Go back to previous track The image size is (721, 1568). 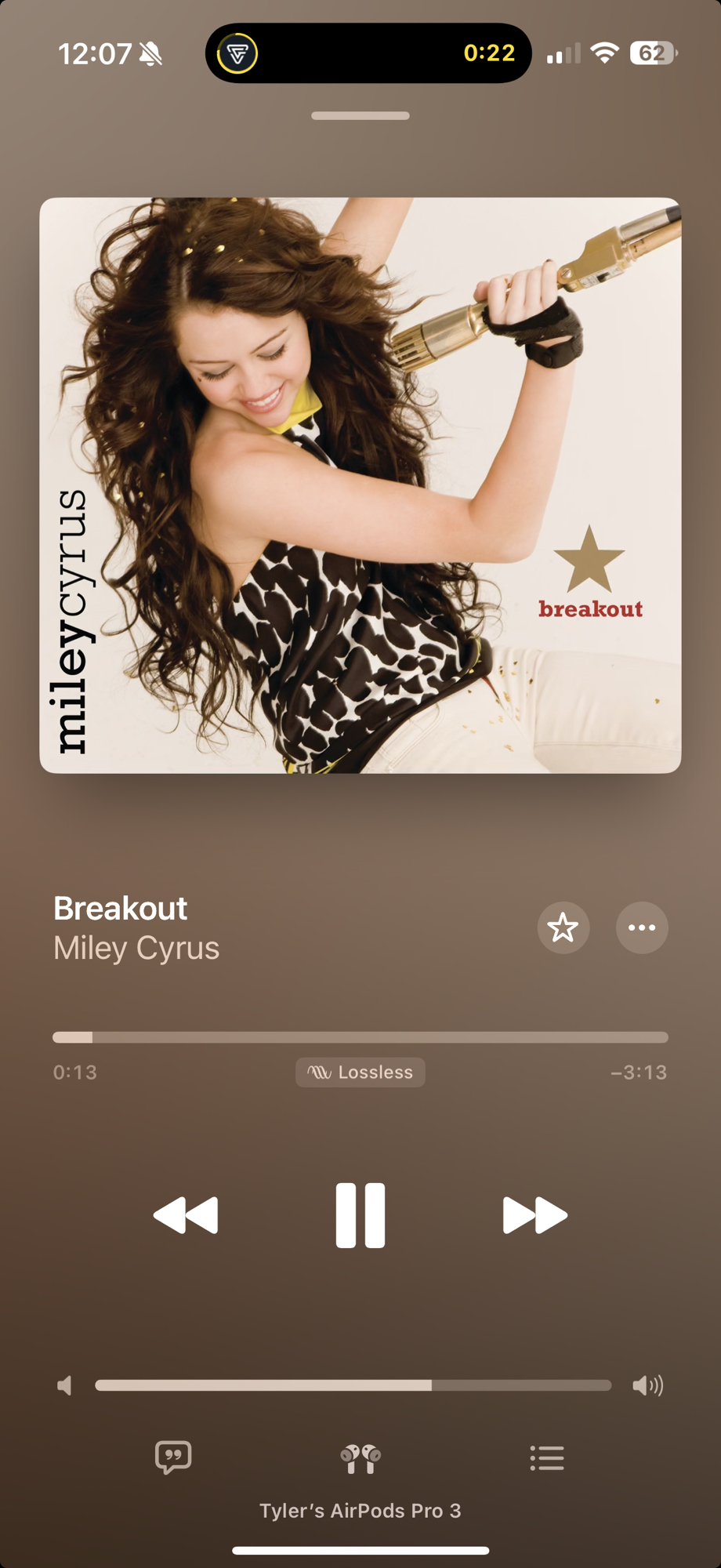(x=186, y=1214)
